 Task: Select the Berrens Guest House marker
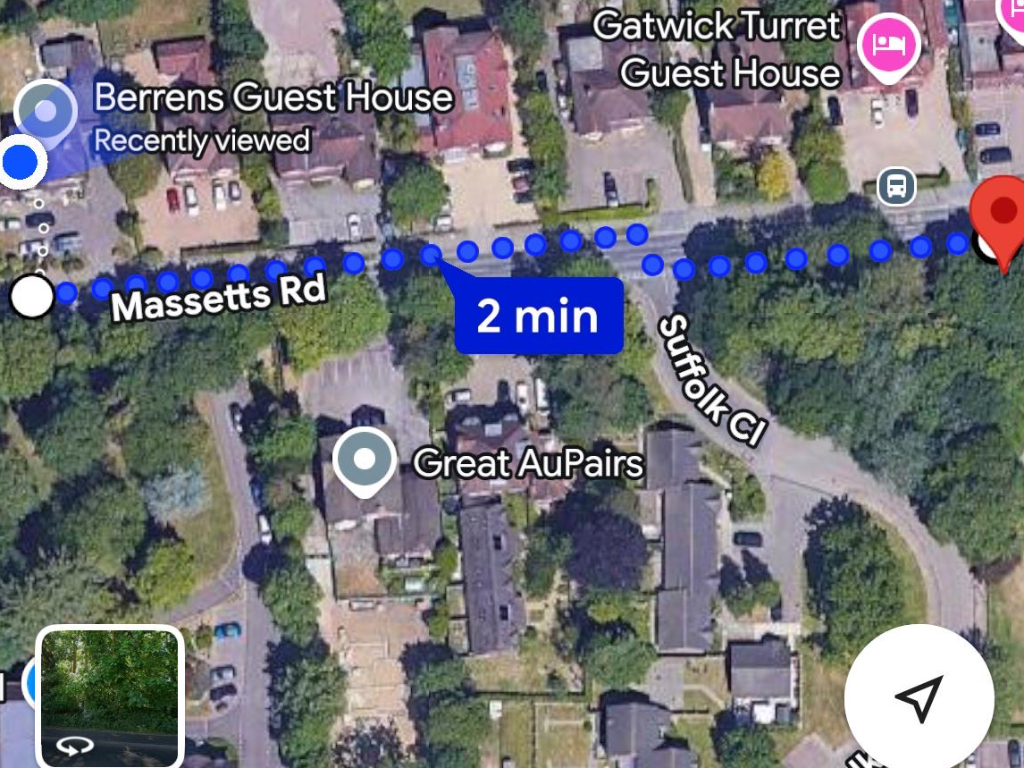[46, 110]
